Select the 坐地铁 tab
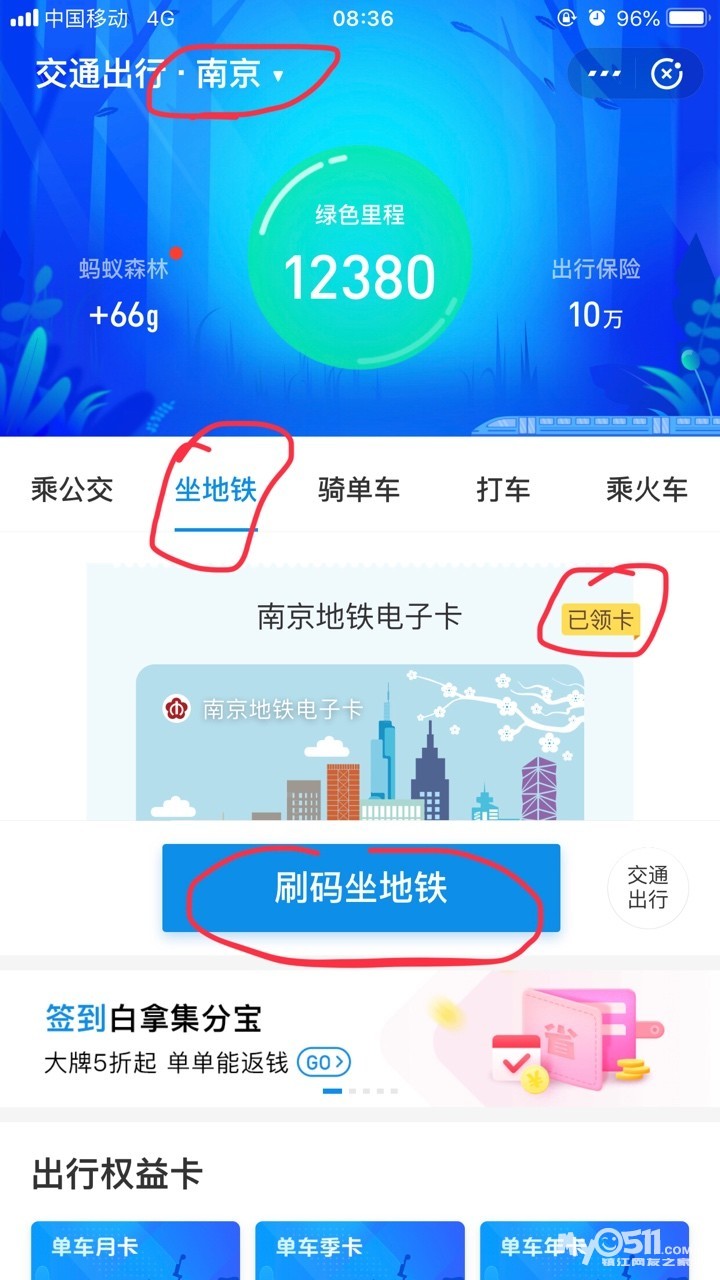Viewport: 720px width, 1280px height. pyautogui.click(x=216, y=490)
